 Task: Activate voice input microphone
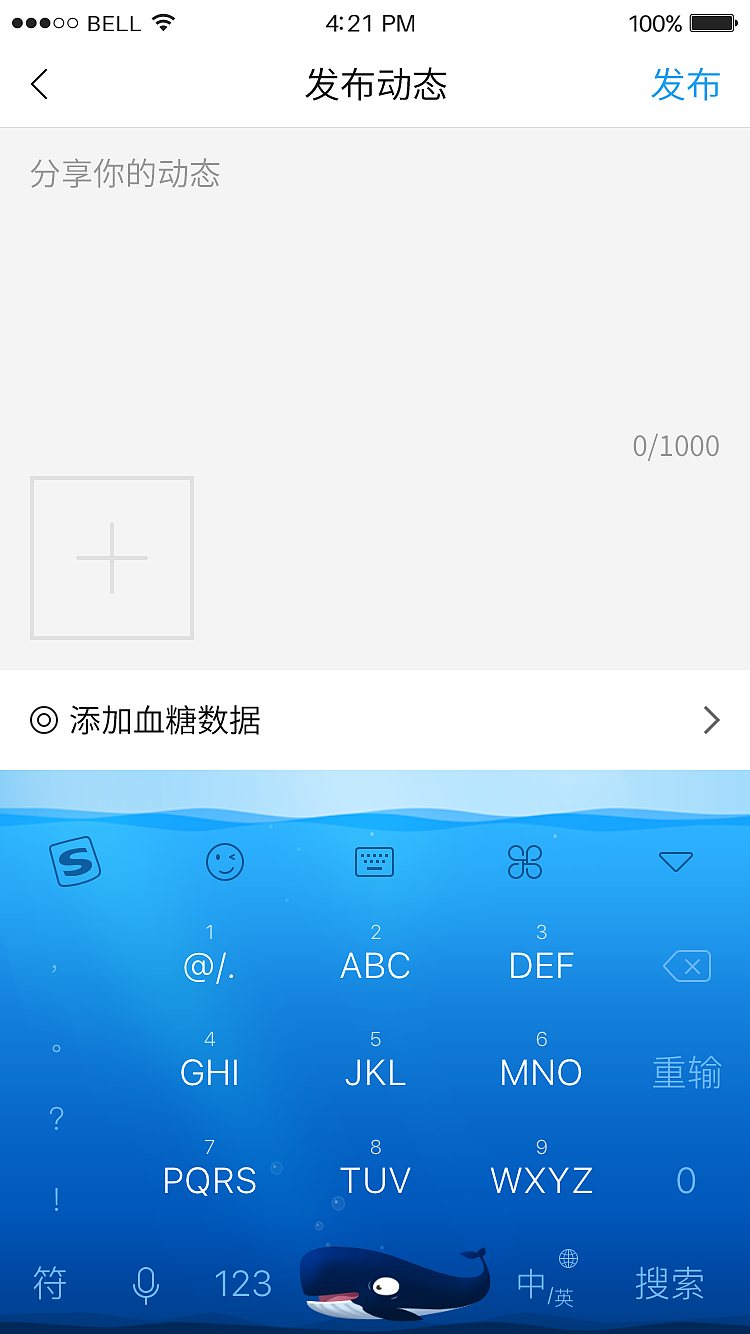tap(146, 1283)
